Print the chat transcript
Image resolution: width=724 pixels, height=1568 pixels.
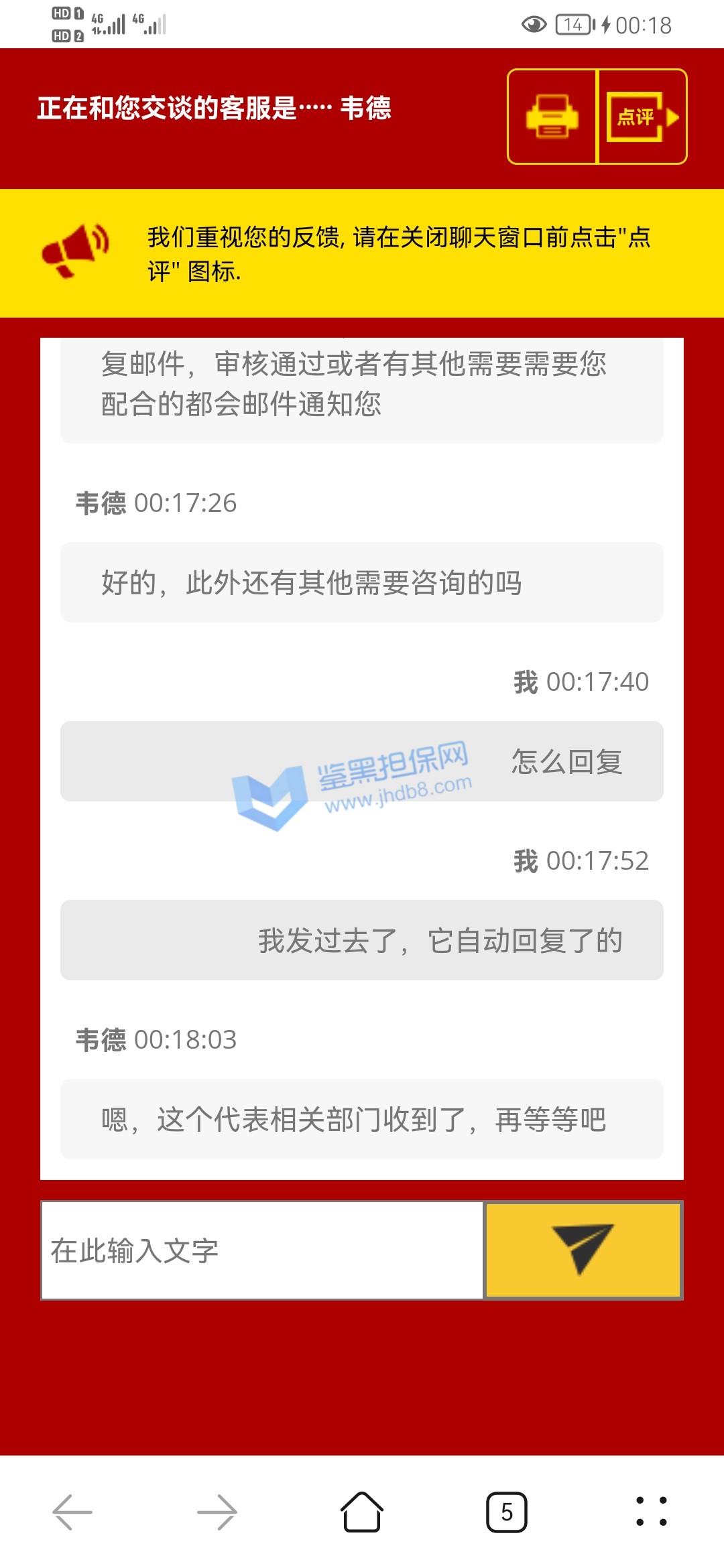tap(552, 117)
